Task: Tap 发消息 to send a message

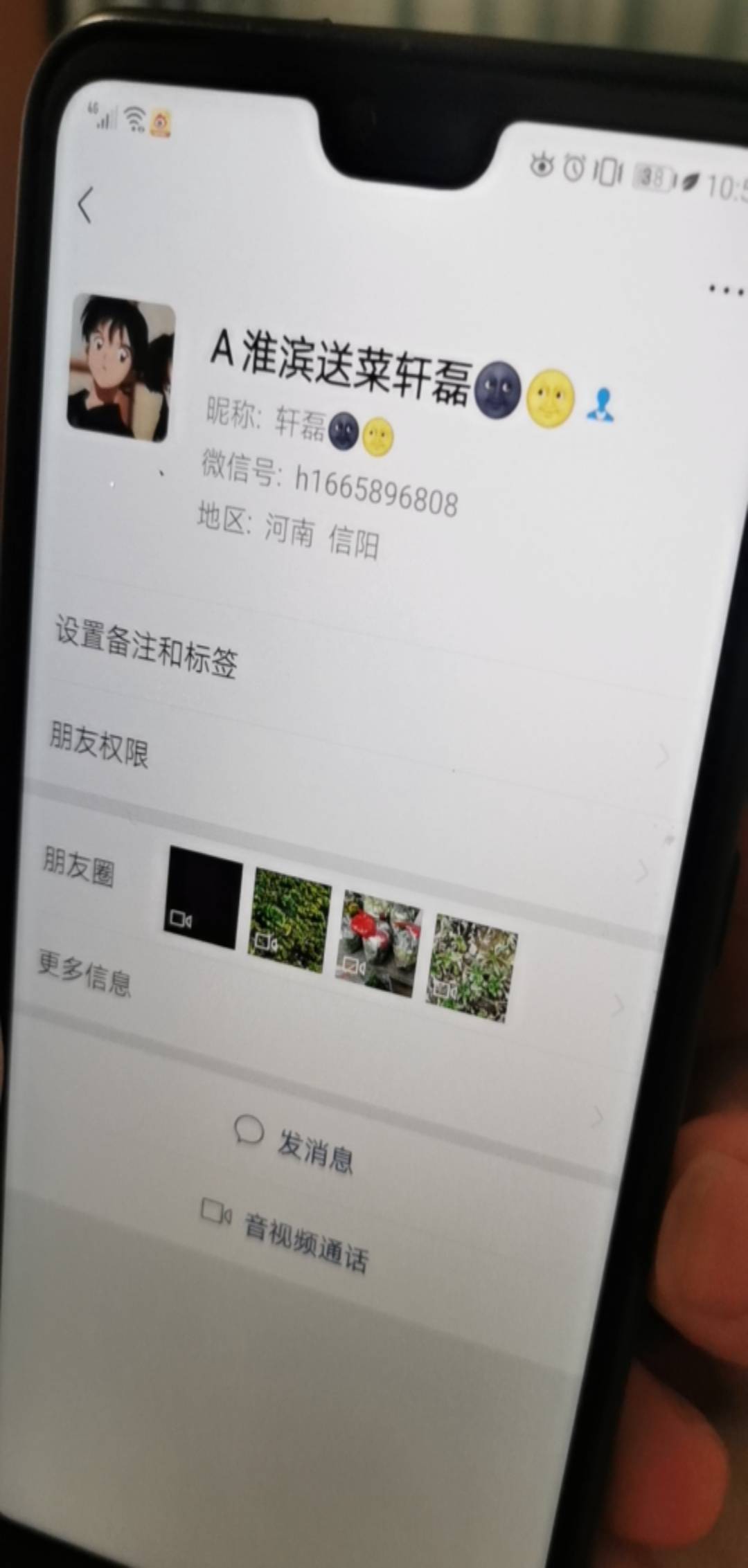Action: click(x=296, y=1142)
